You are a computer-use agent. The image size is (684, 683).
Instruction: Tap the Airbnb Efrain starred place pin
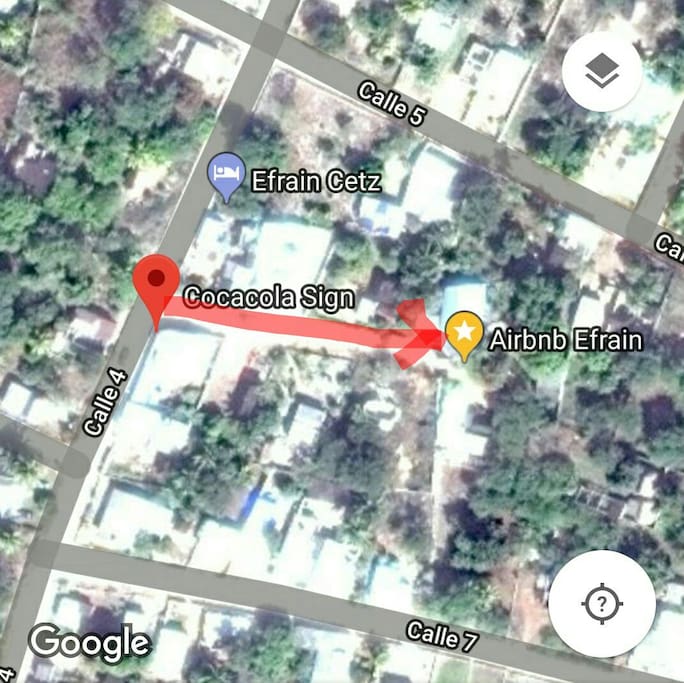click(463, 335)
